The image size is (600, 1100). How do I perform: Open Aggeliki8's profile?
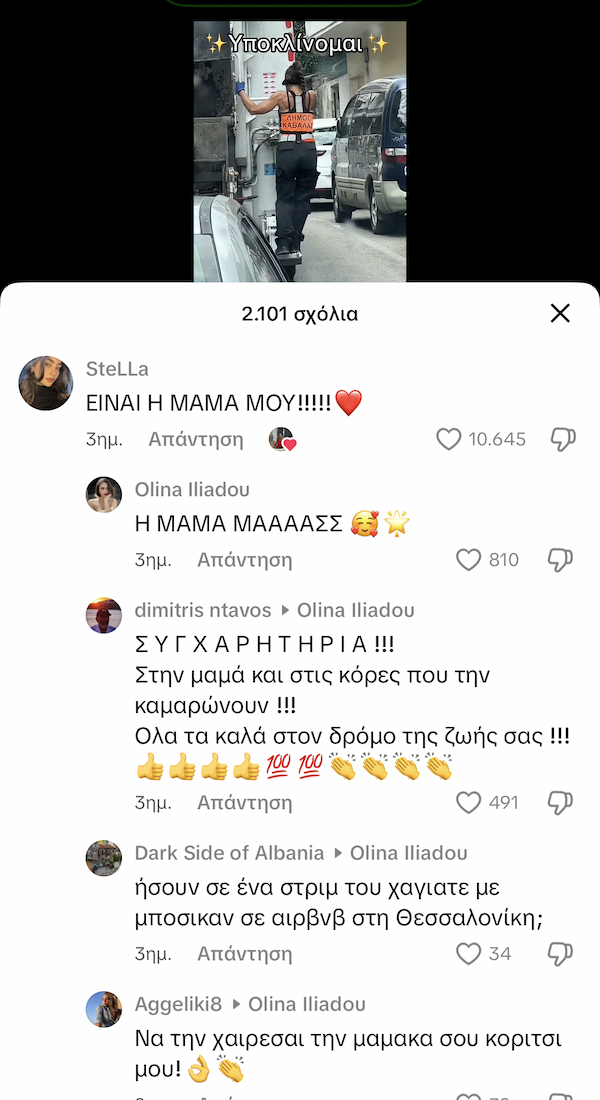click(x=104, y=1009)
